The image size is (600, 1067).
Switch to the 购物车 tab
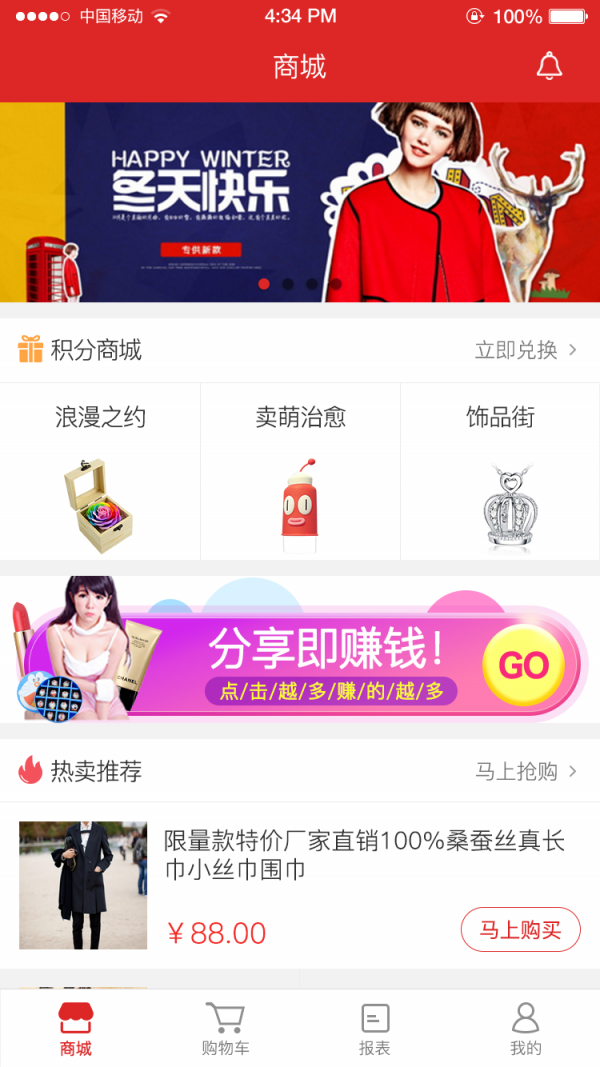pos(225,1029)
